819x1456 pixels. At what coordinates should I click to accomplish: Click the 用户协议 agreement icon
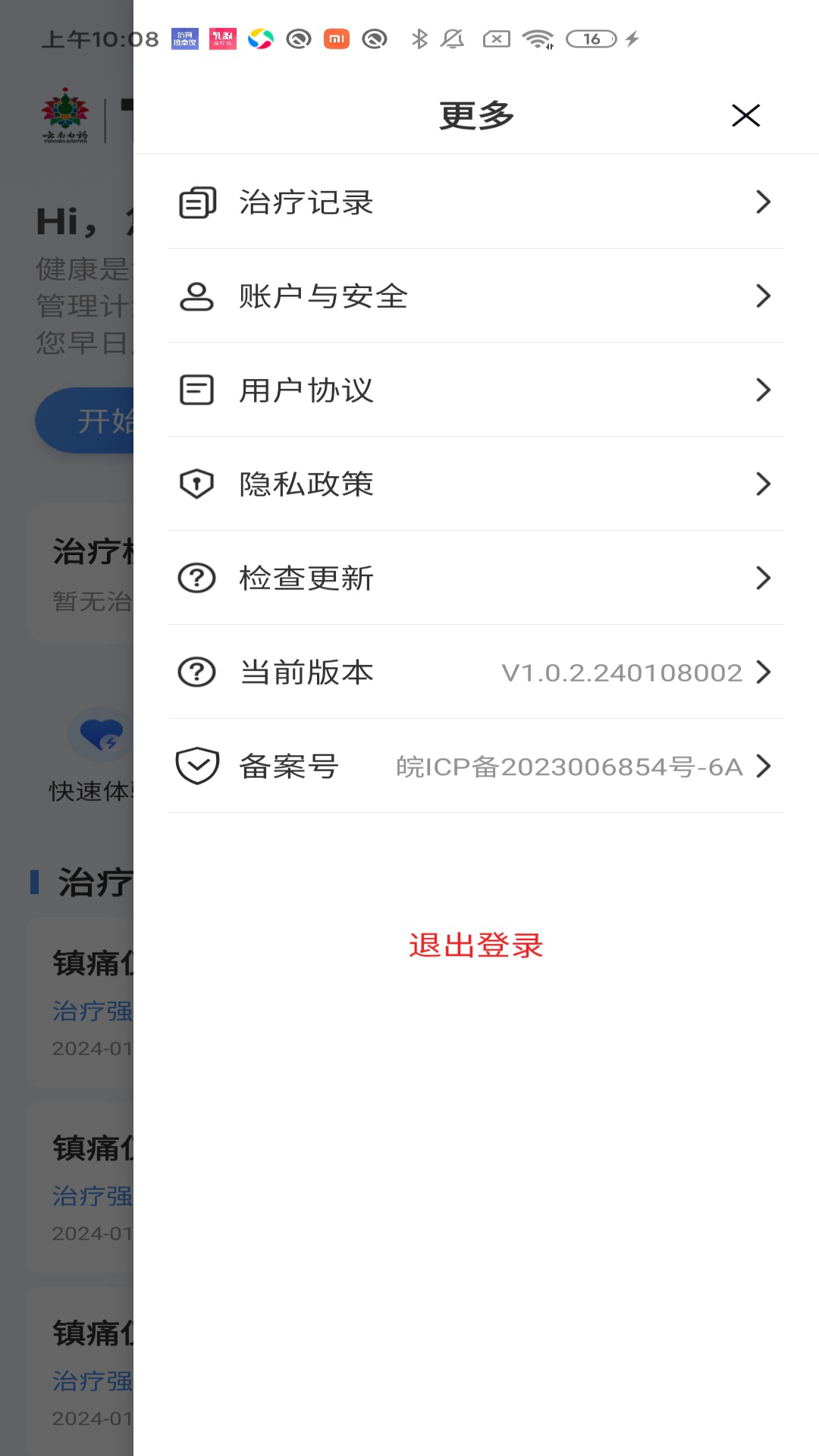coord(196,391)
